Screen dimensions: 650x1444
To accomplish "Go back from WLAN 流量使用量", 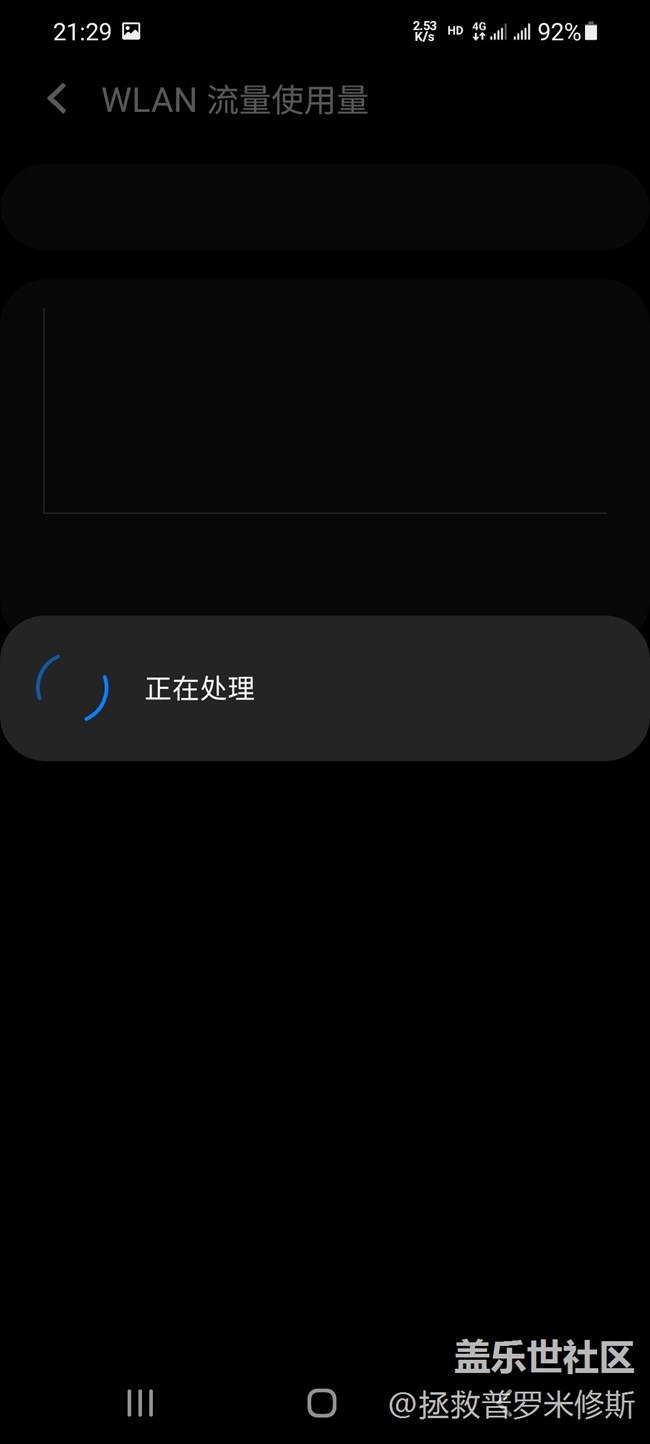I will point(58,99).
